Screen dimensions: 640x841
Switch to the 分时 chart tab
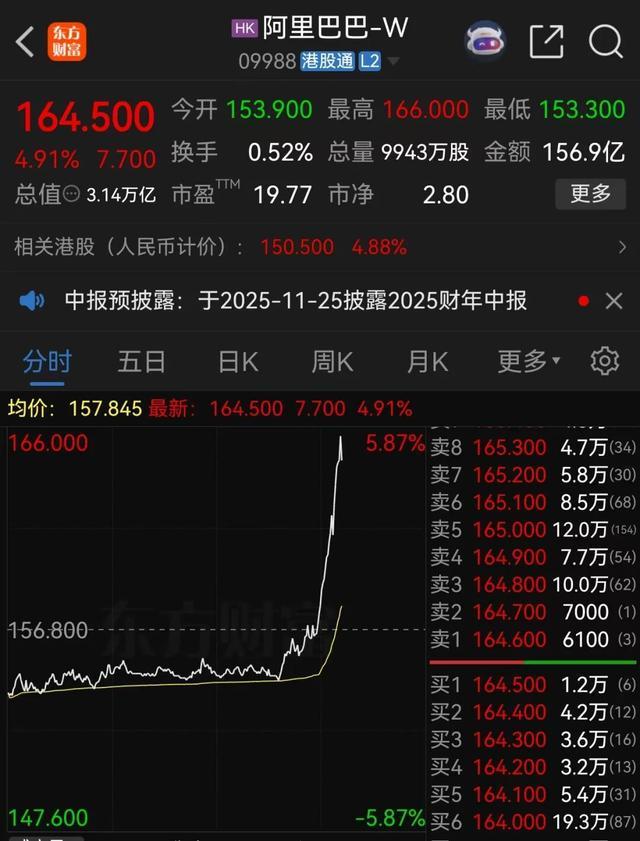(47, 361)
